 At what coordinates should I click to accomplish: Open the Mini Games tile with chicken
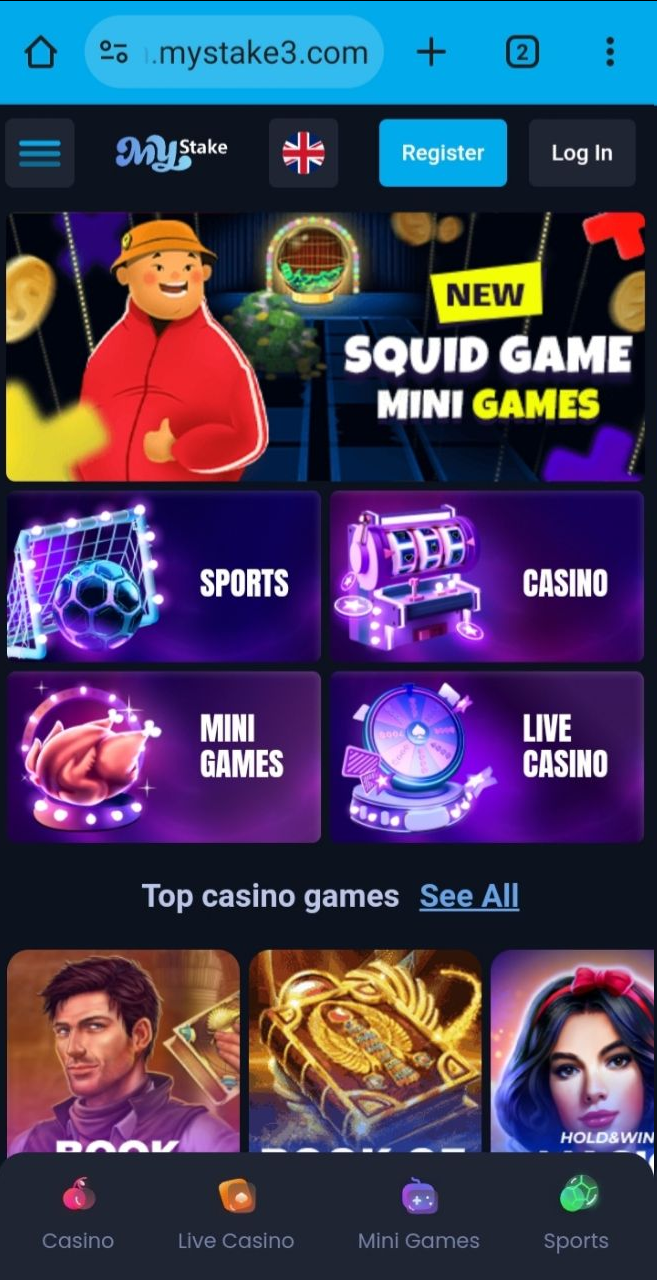click(x=163, y=757)
